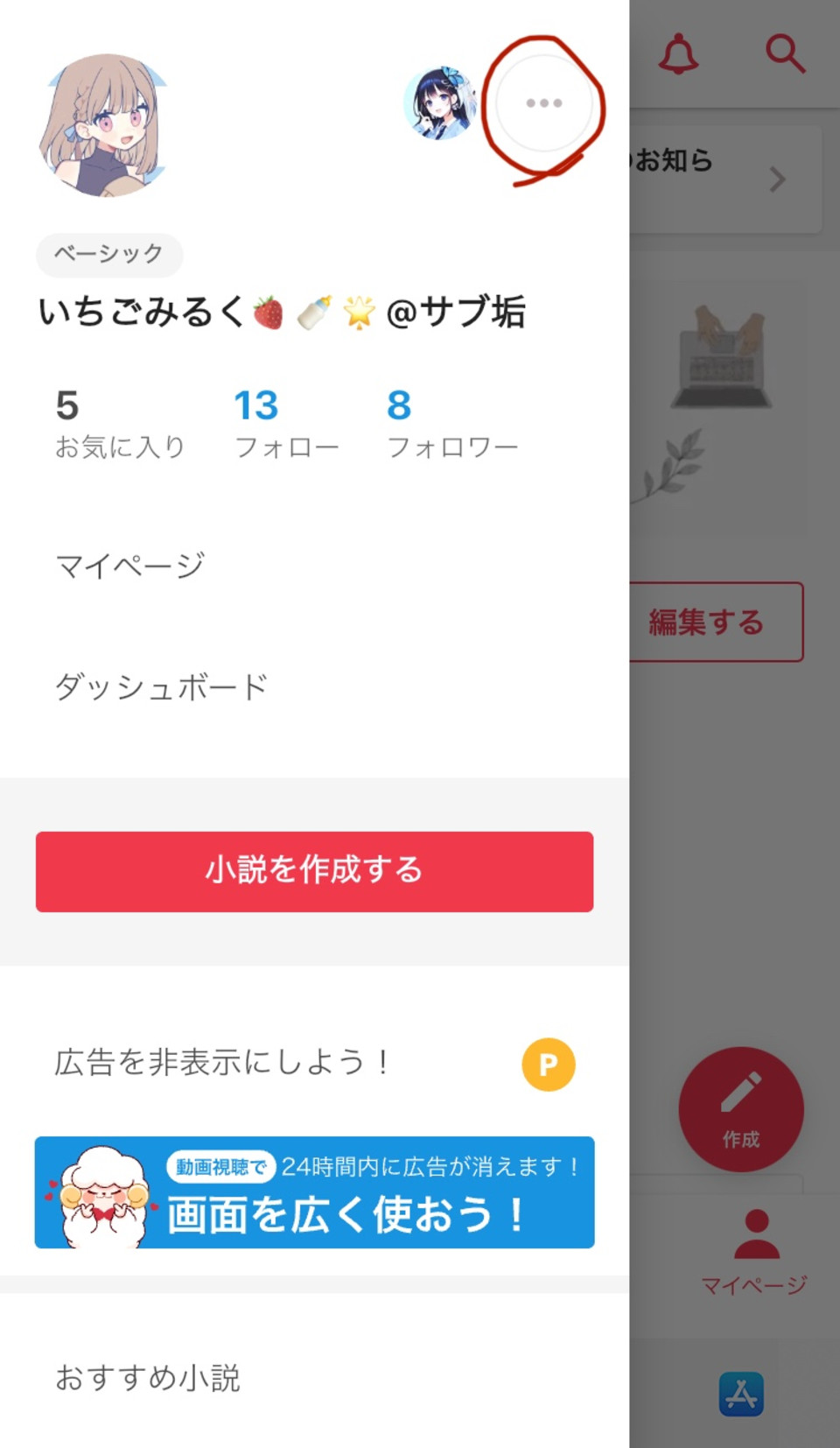Image resolution: width=840 pixels, height=1448 pixels.
Task: Open おすすめ小説 recommended novels
Action: click(x=148, y=1377)
